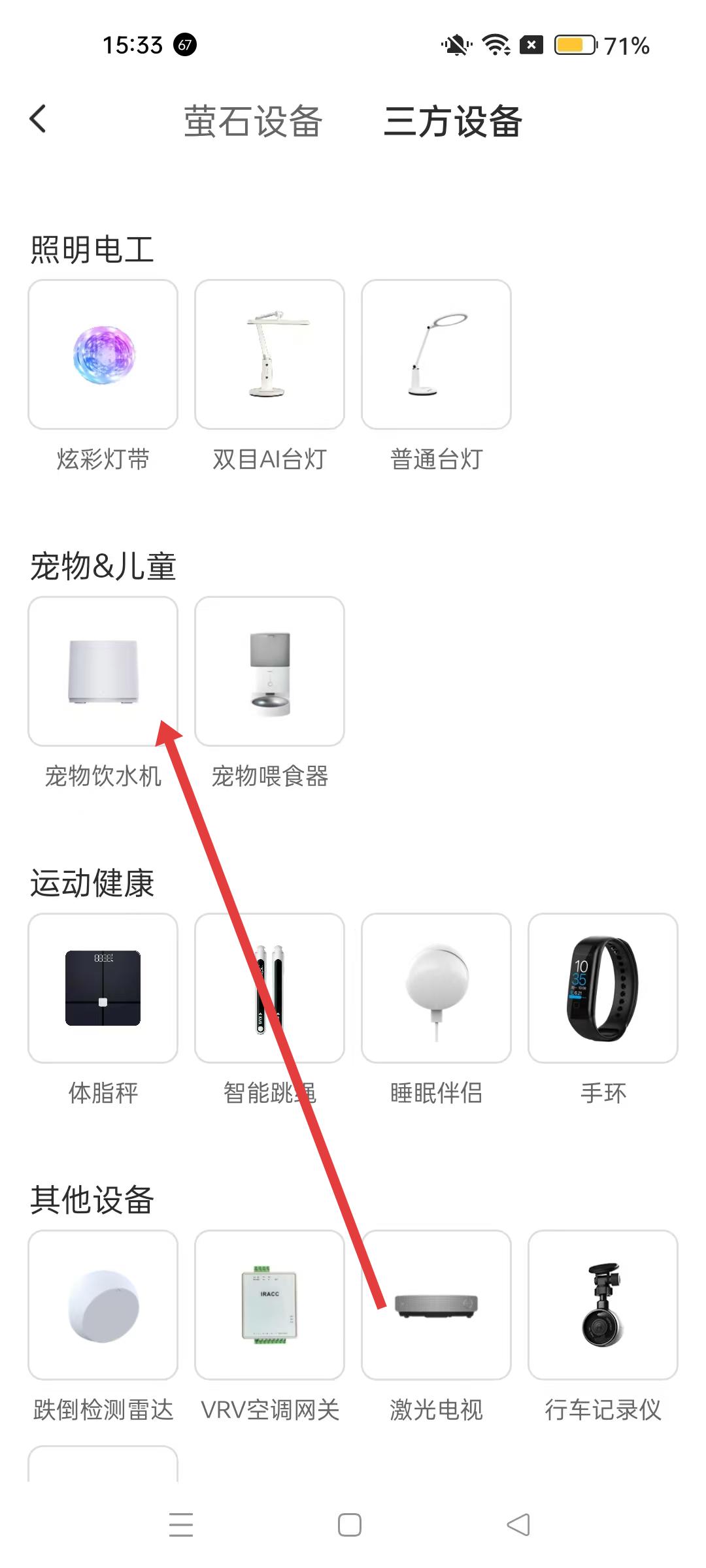Open the 炫彩灯带 device tile
This screenshot has height=1568, width=706.
click(103, 355)
